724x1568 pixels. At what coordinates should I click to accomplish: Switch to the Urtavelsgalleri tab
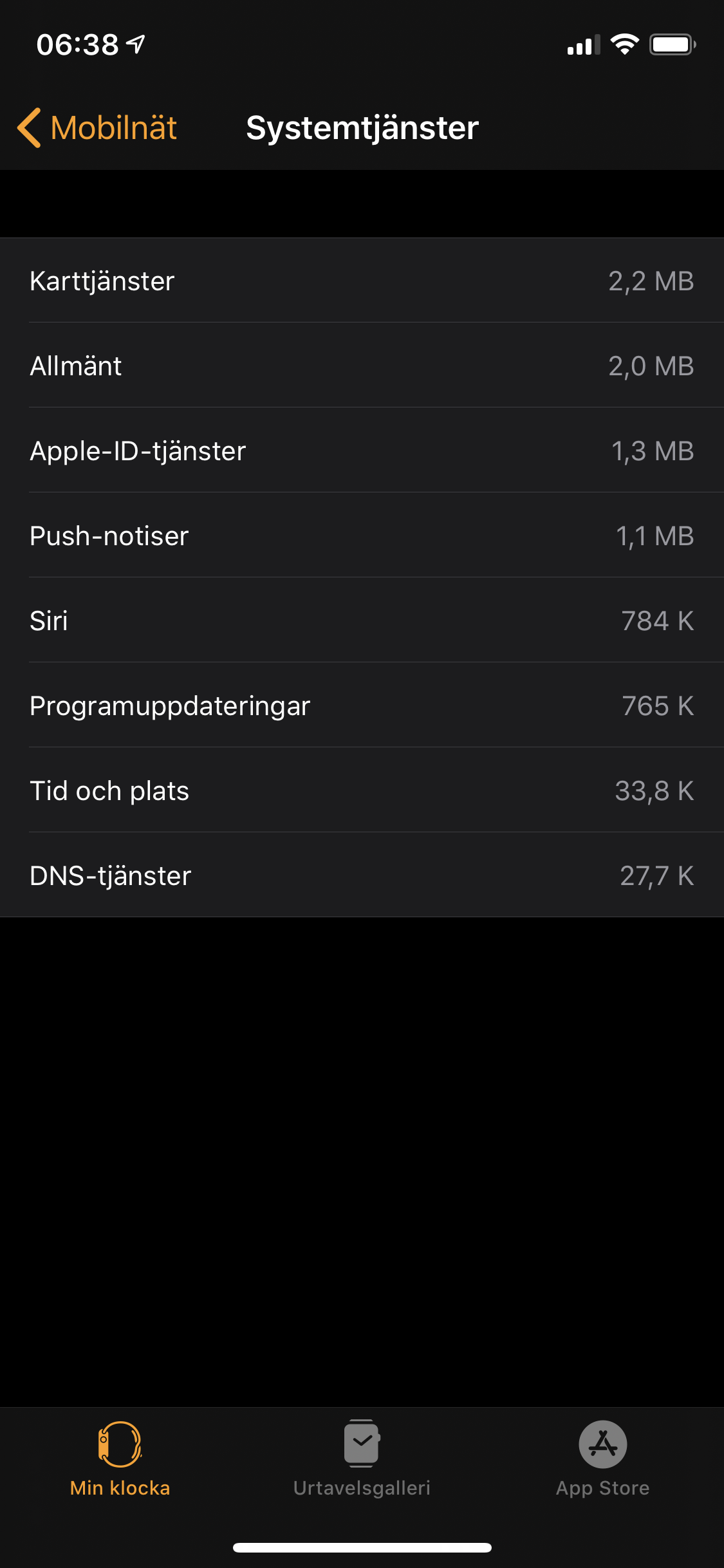(x=362, y=1459)
